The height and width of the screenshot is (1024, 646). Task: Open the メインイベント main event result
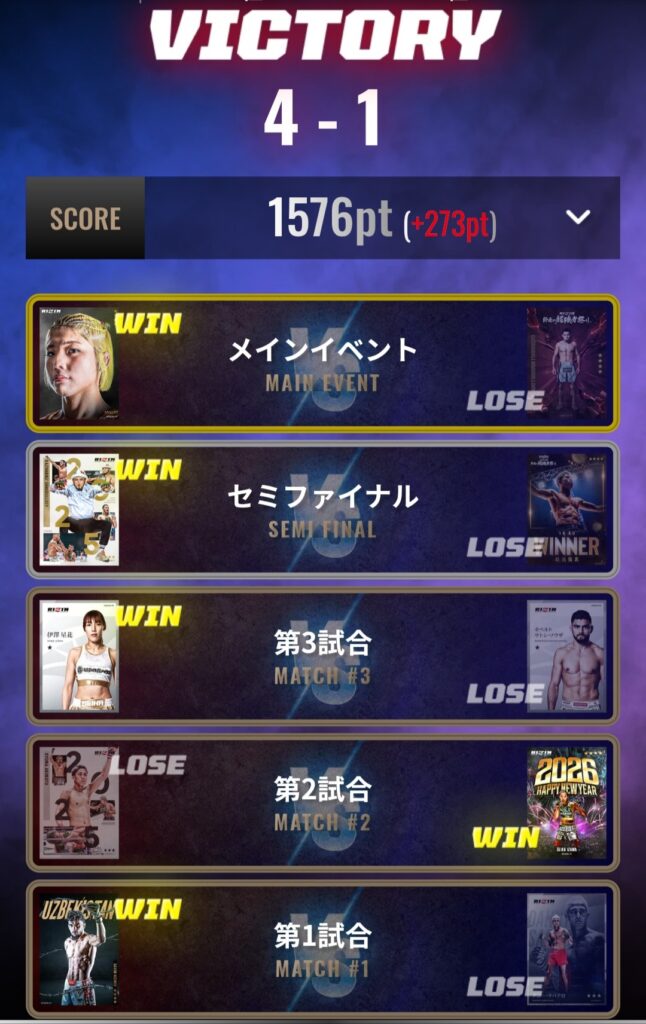(322, 363)
